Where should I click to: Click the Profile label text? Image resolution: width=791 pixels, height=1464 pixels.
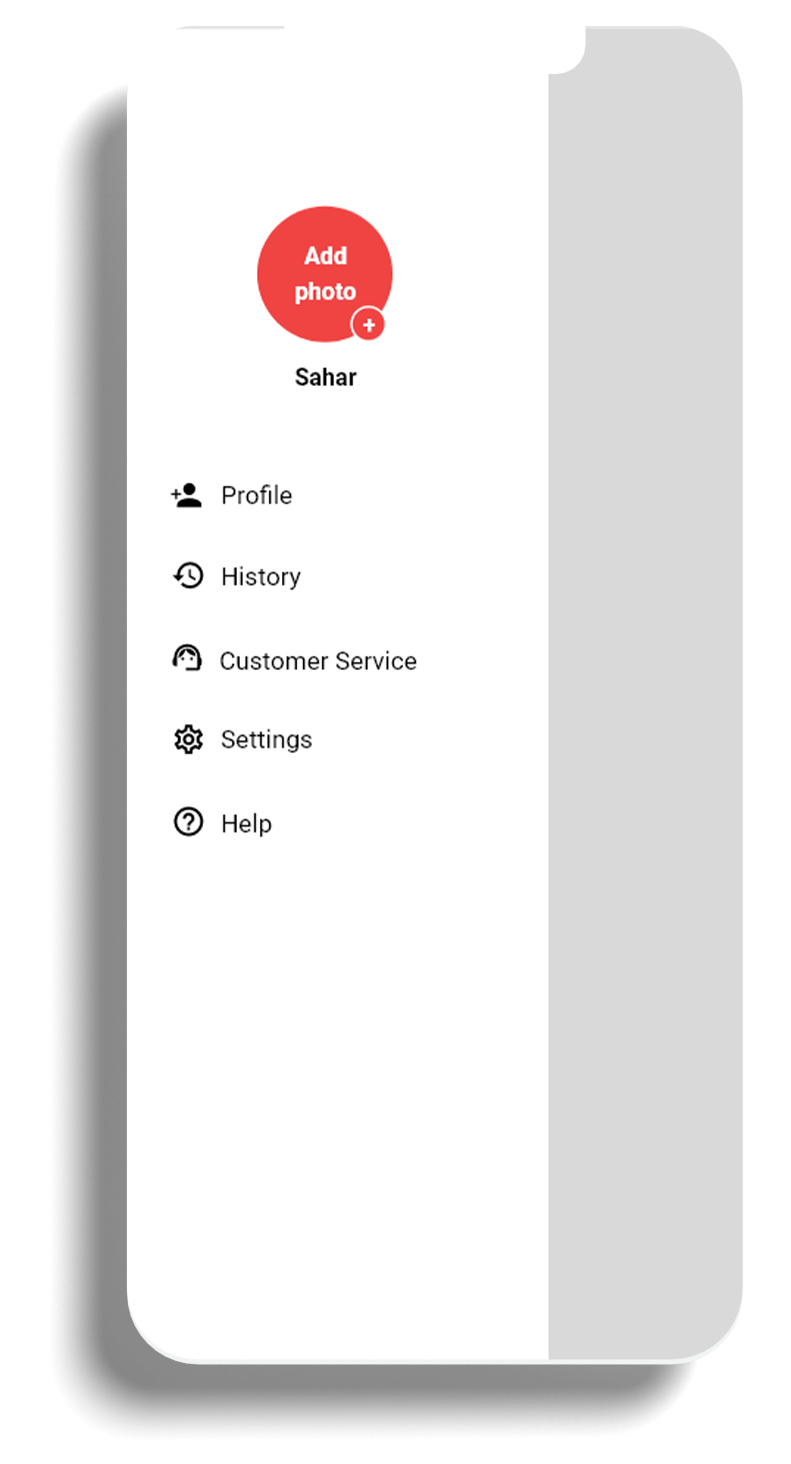coord(255,495)
